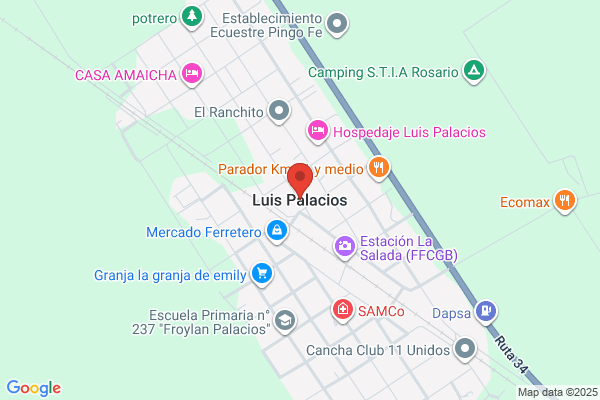Select the potrero campground marker

tap(191, 17)
